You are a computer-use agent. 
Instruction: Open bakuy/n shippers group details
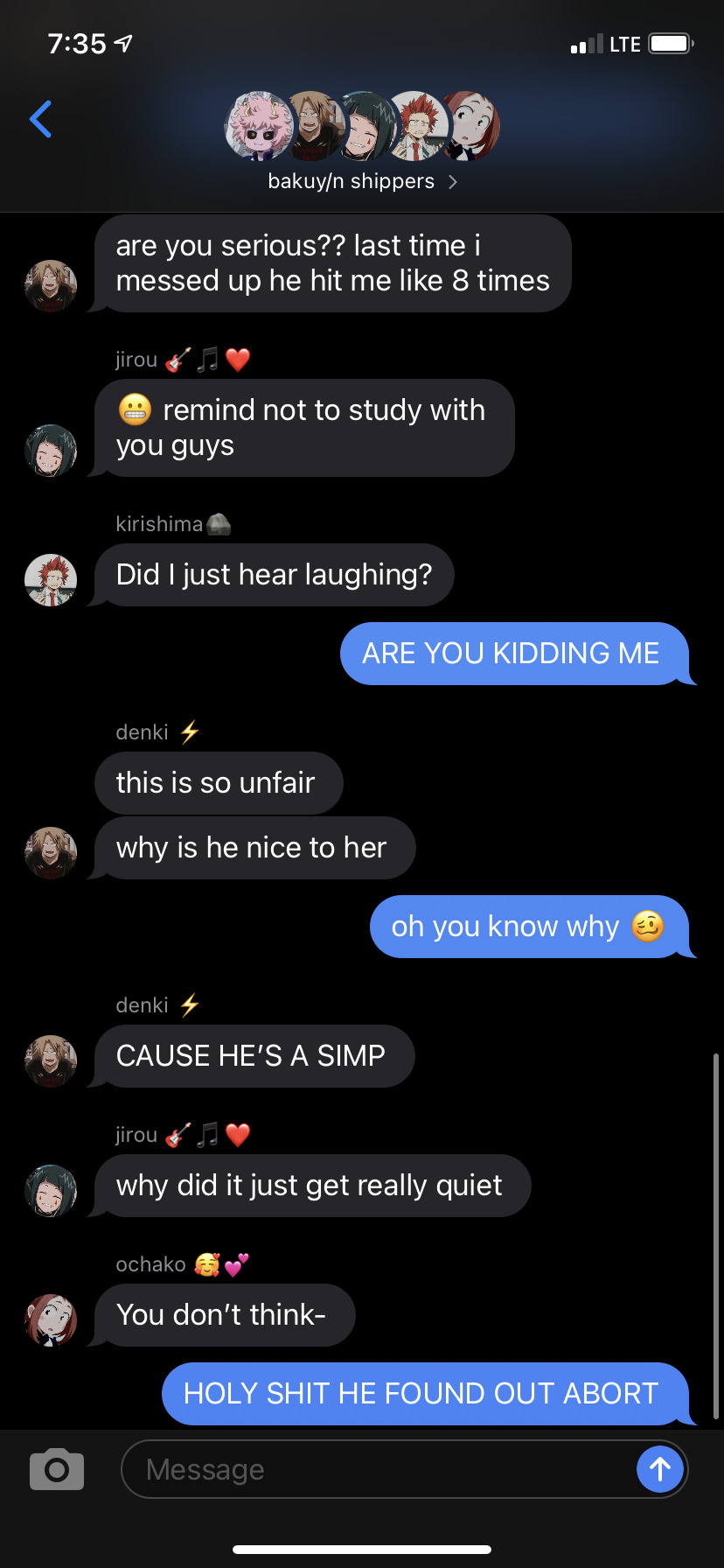click(362, 181)
